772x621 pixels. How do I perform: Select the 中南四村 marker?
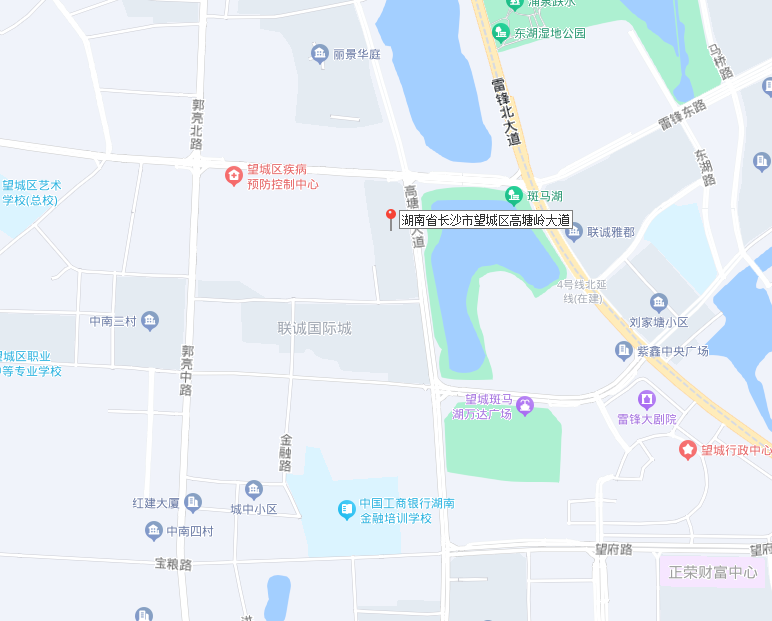[154, 529]
